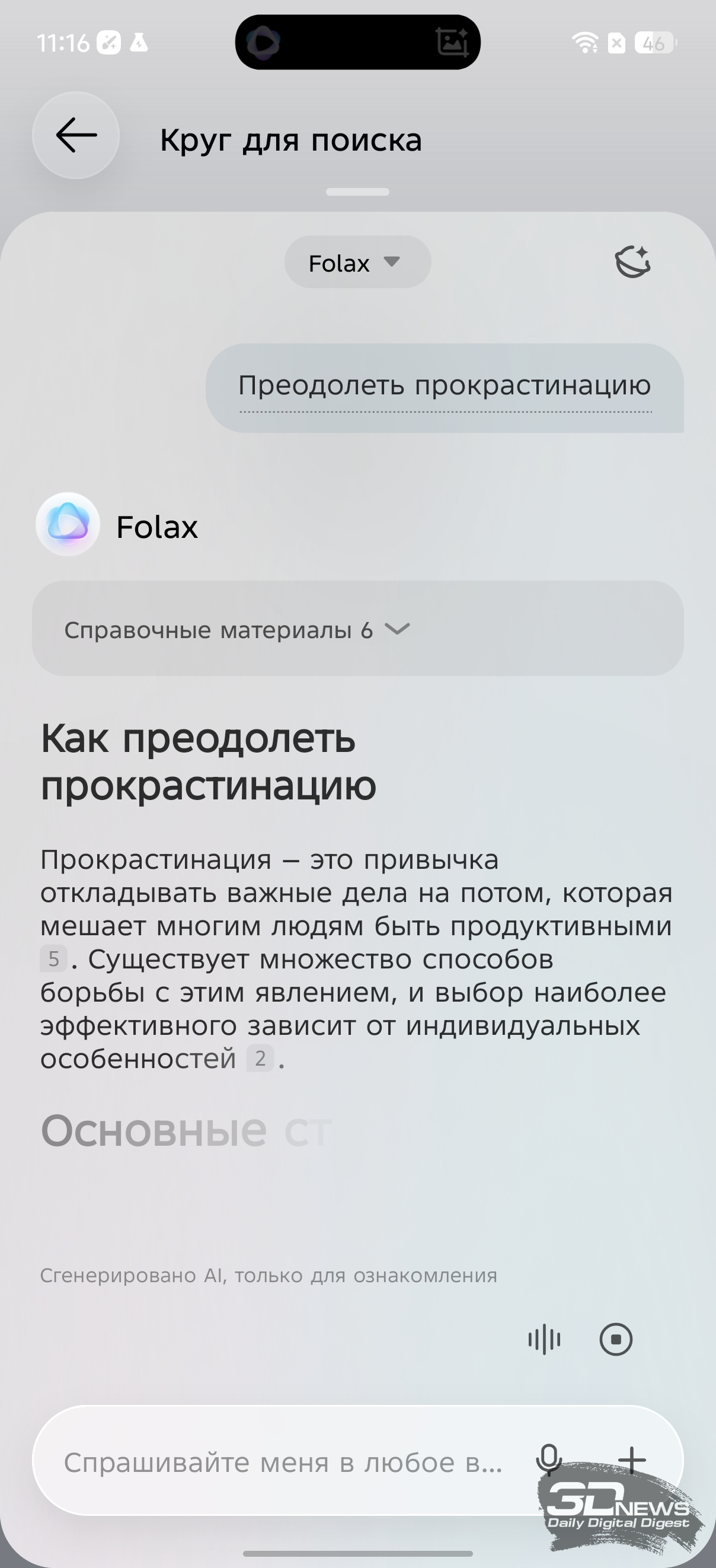Open the Folax model dropdown
This screenshot has width=716, height=1568.
[357, 262]
